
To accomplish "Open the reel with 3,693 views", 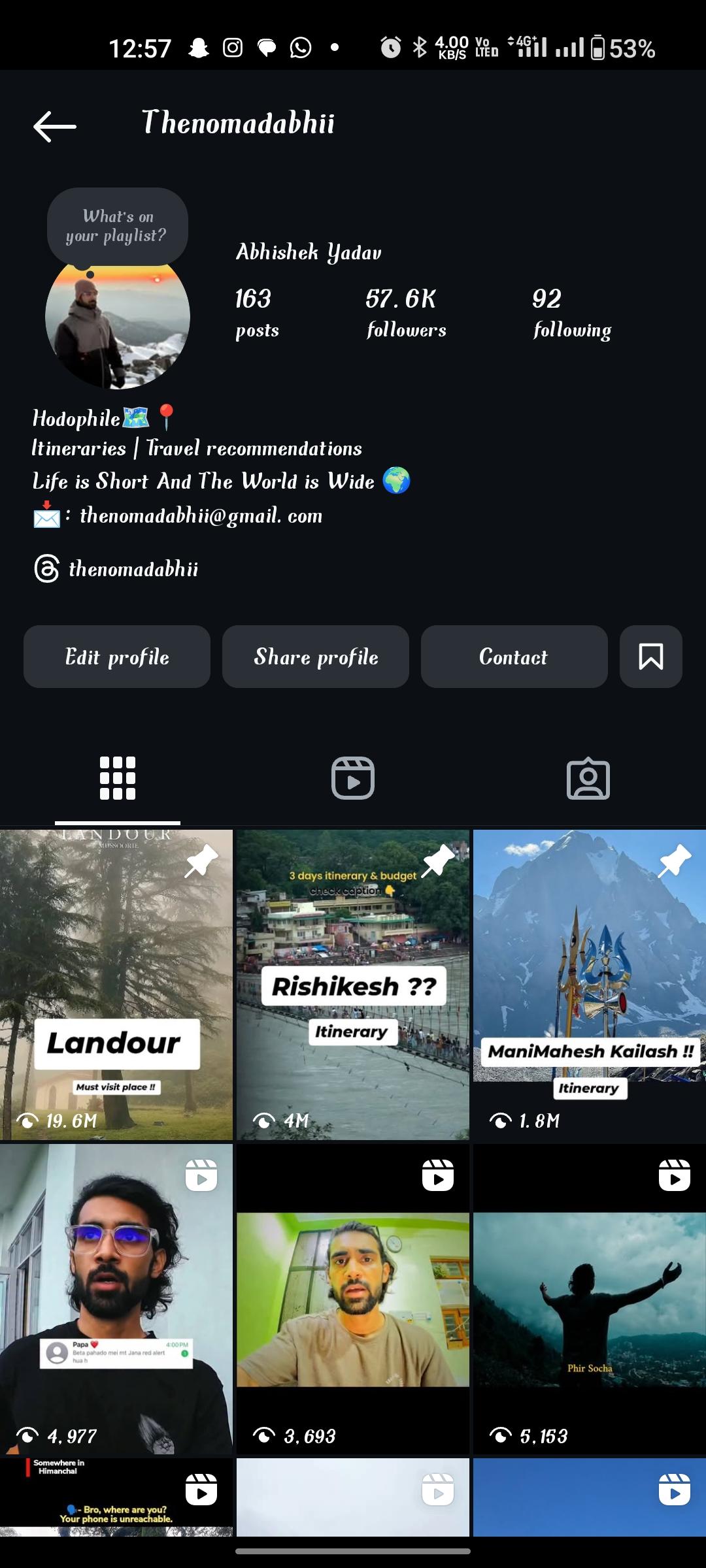I will pyautogui.click(x=353, y=1299).
